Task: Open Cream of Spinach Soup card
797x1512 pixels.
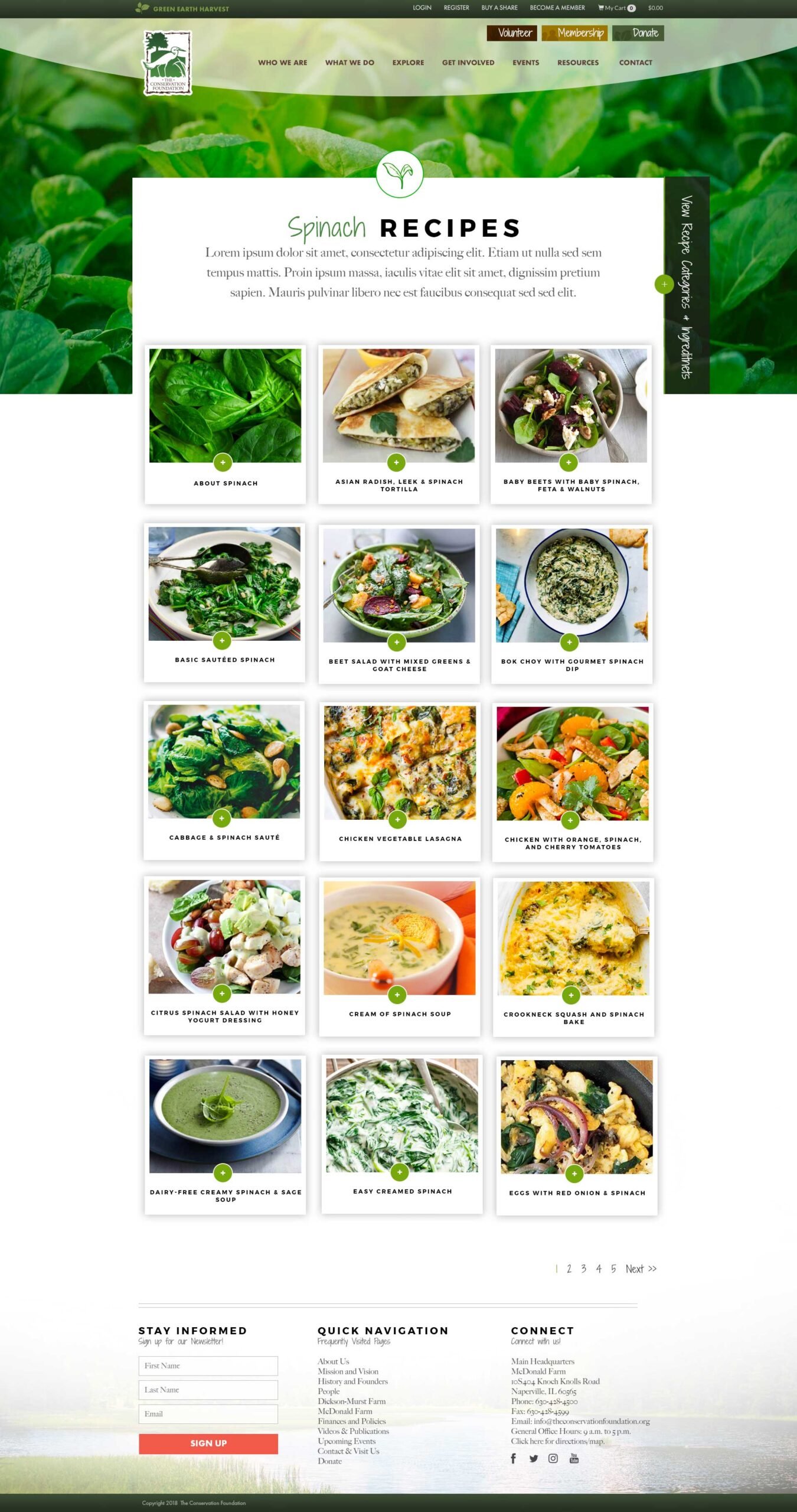Action: 400,957
